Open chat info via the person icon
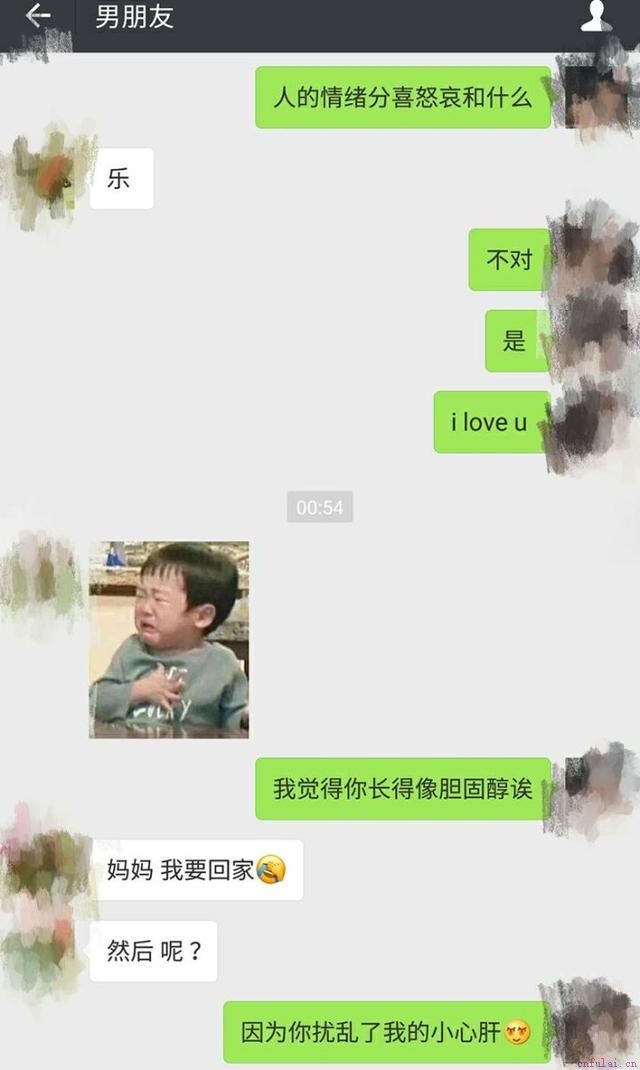The image size is (640, 1070). click(596, 16)
